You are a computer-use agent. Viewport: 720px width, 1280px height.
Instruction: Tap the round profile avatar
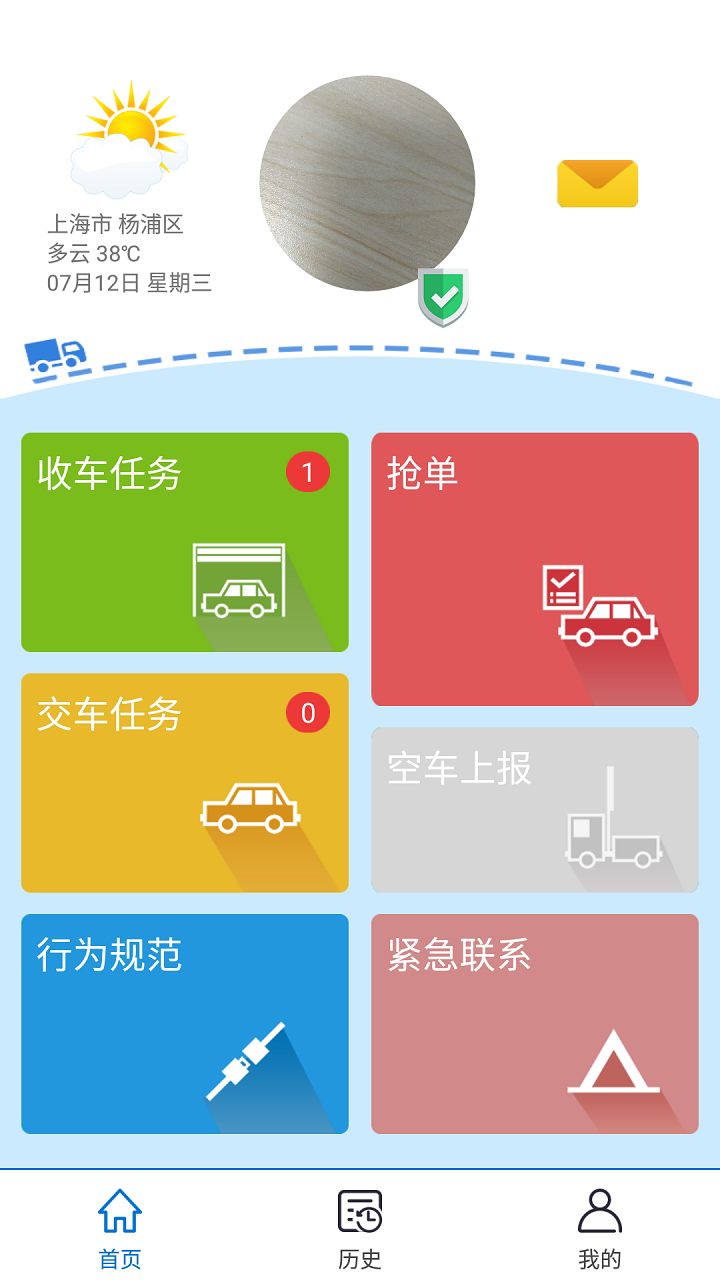click(367, 184)
